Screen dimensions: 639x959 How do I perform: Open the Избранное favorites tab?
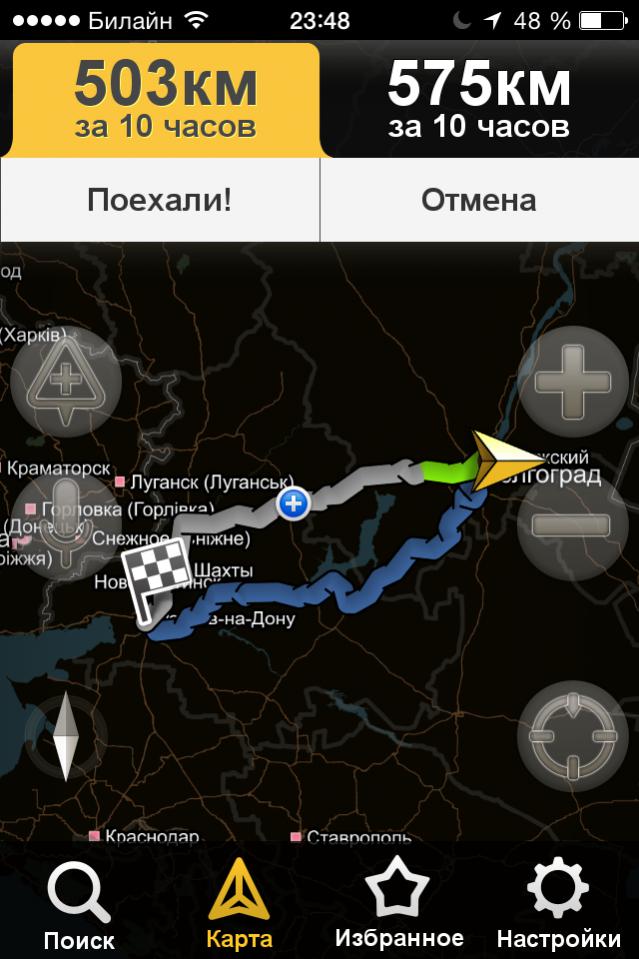pyautogui.click(x=399, y=905)
